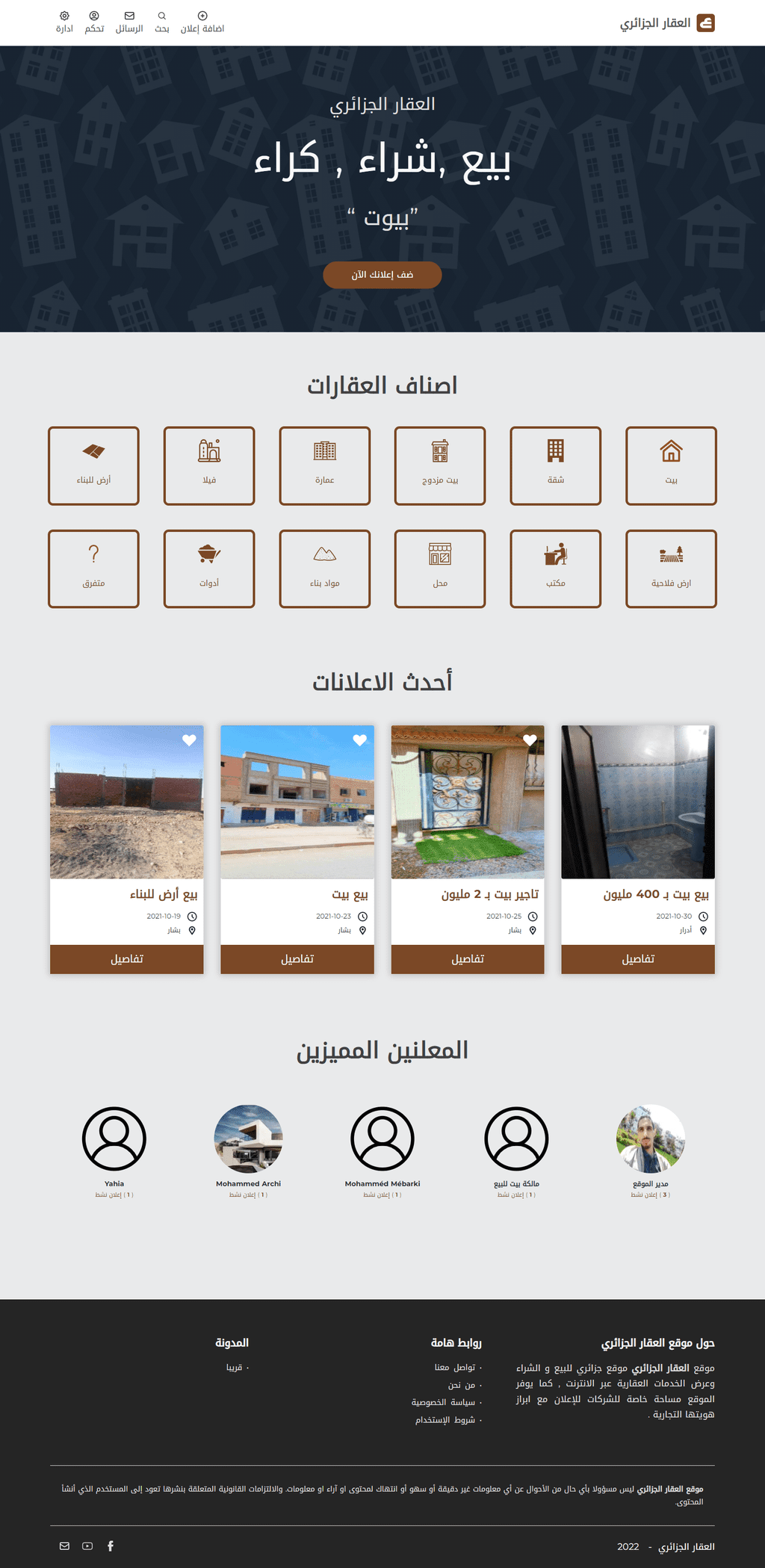Tap the ضف إعلانك الآن button
This screenshot has width=765, height=1568.
382,275
